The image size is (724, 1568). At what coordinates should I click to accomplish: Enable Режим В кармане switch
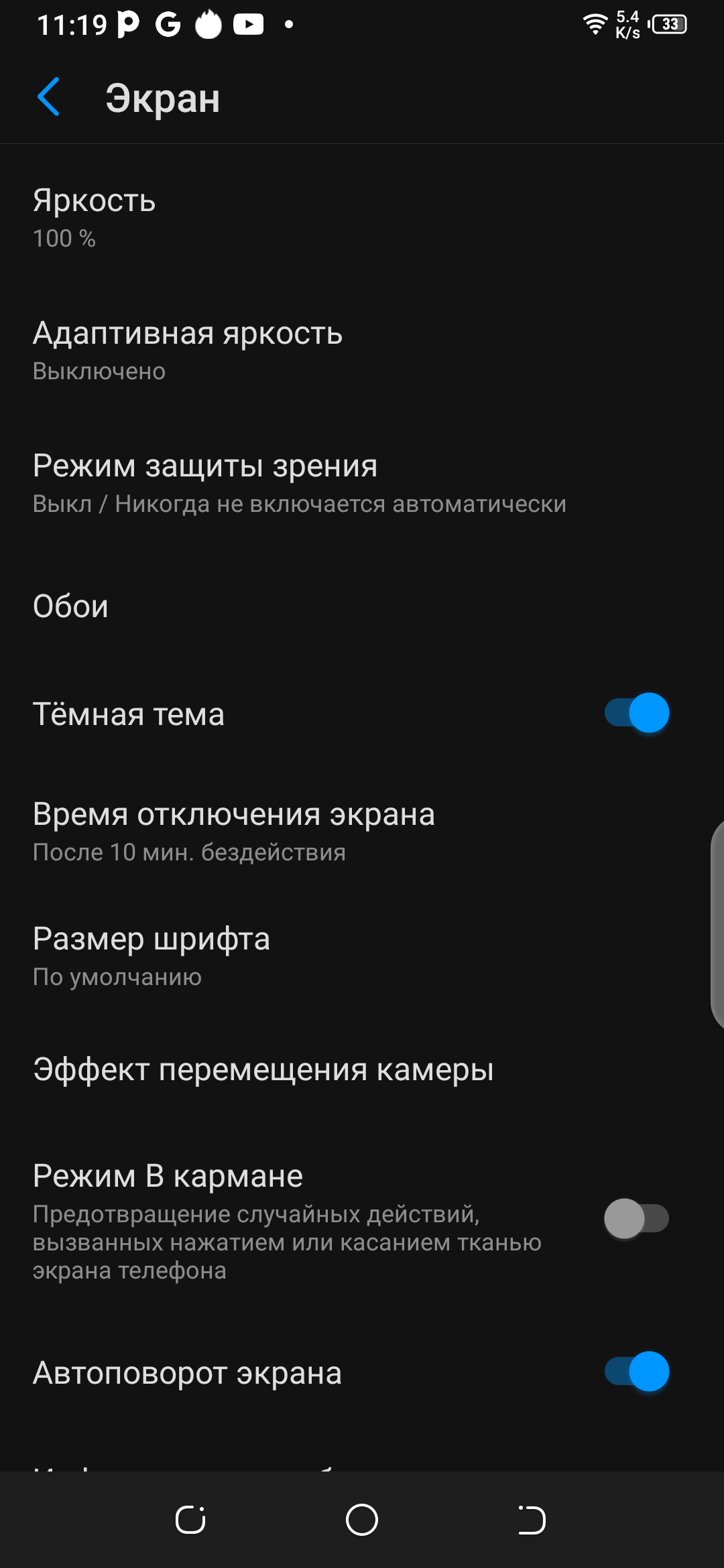(636, 1218)
